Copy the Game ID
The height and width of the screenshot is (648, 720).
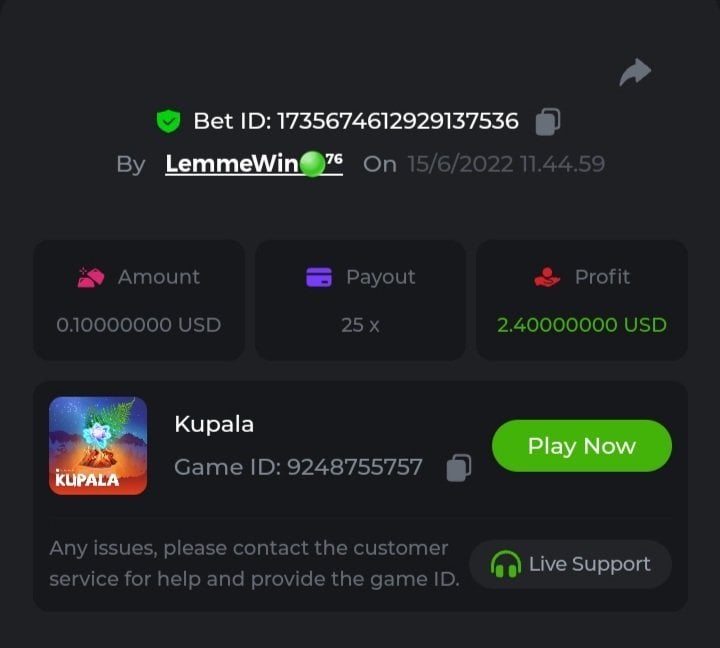(458, 467)
